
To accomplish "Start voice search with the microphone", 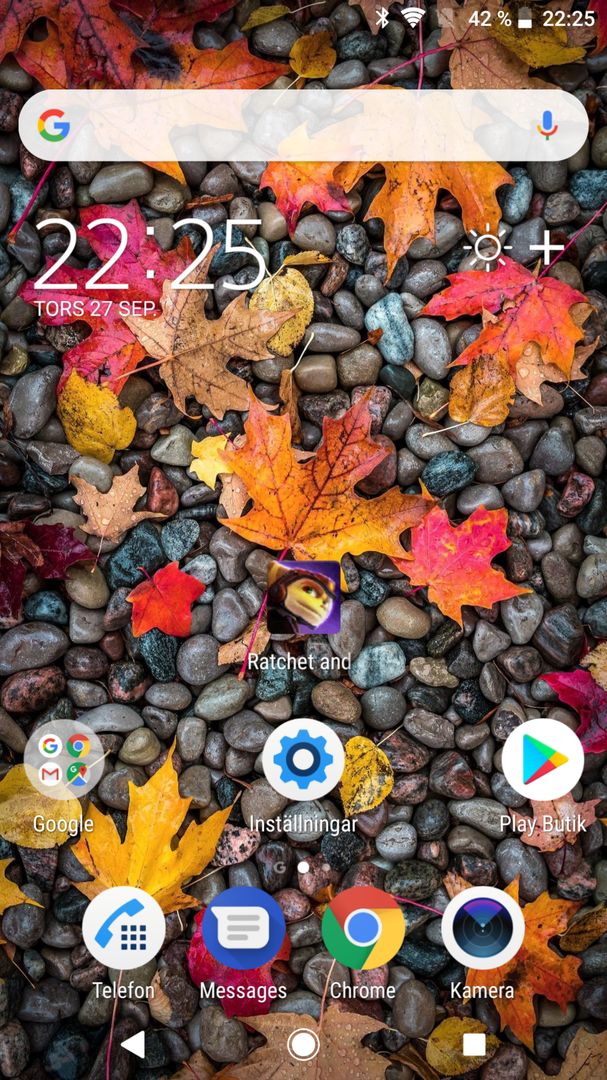I will coord(548,125).
